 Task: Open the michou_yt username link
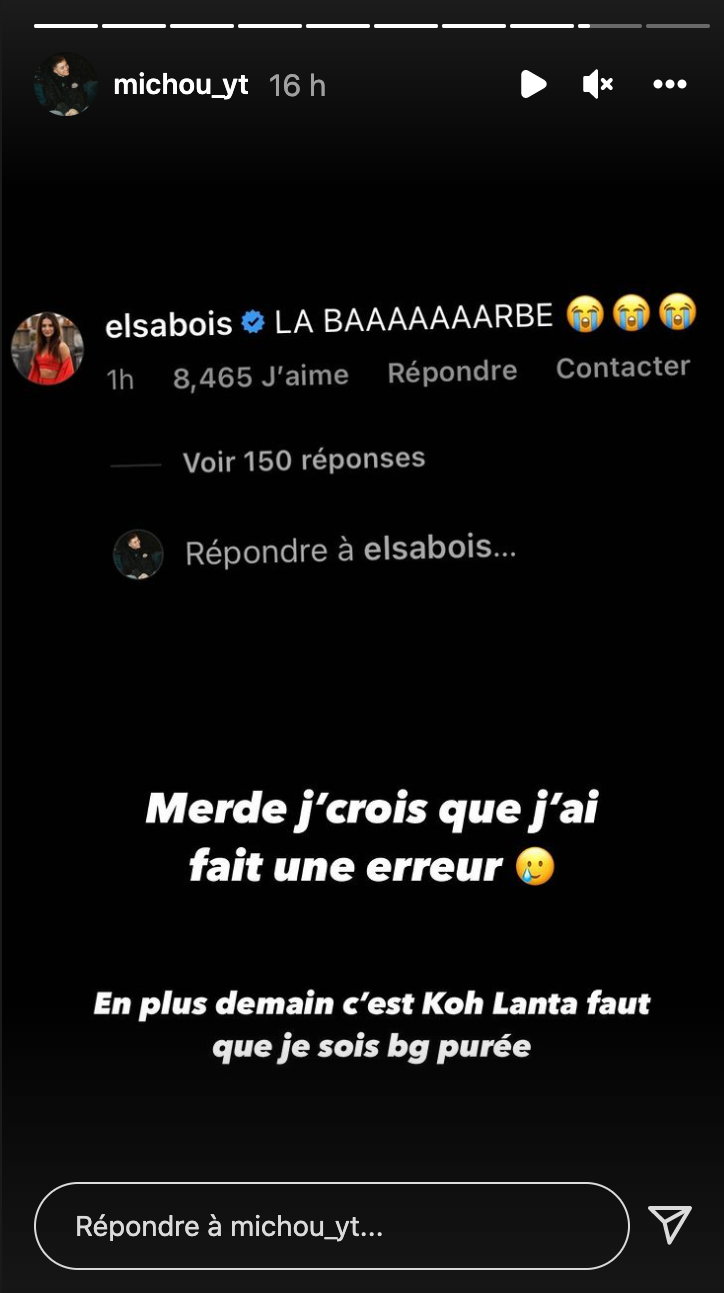click(181, 85)
